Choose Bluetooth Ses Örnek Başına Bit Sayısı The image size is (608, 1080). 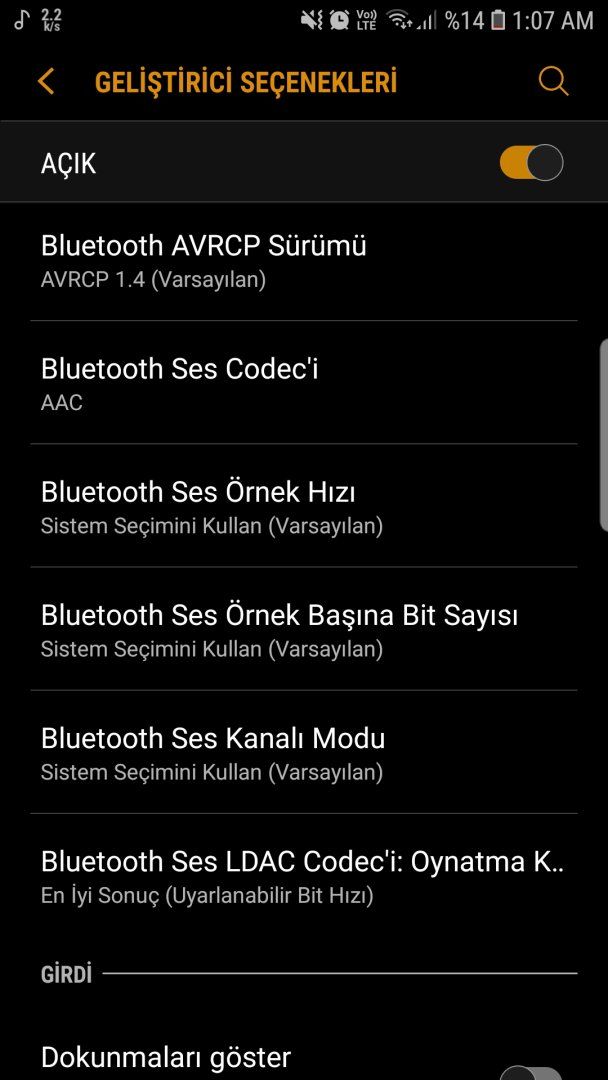[303, 629]
